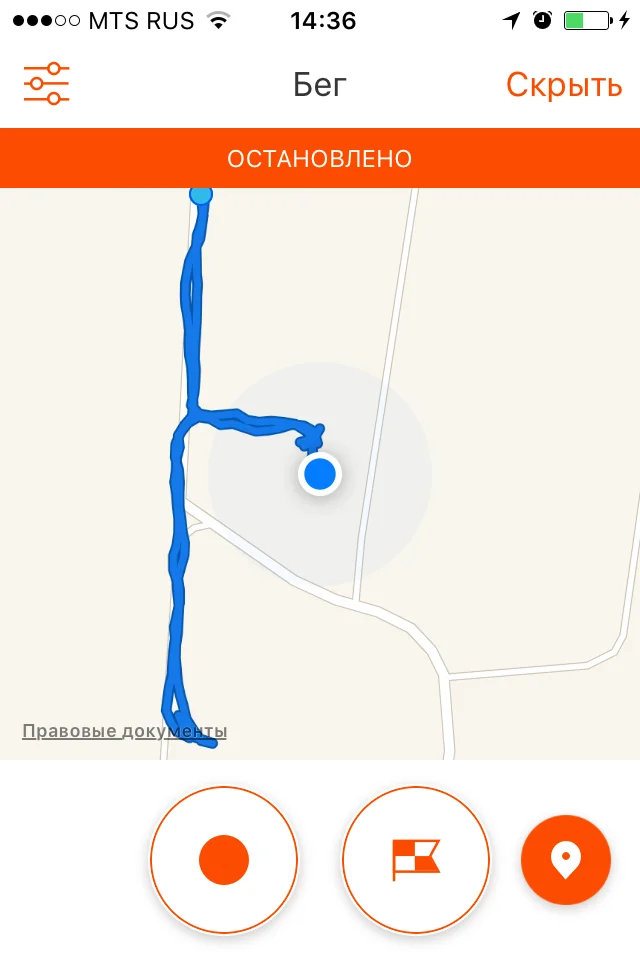Screen dimensions: 640x960
Task: Tap Скрыть to hide the map
Action: click(563, 85)
